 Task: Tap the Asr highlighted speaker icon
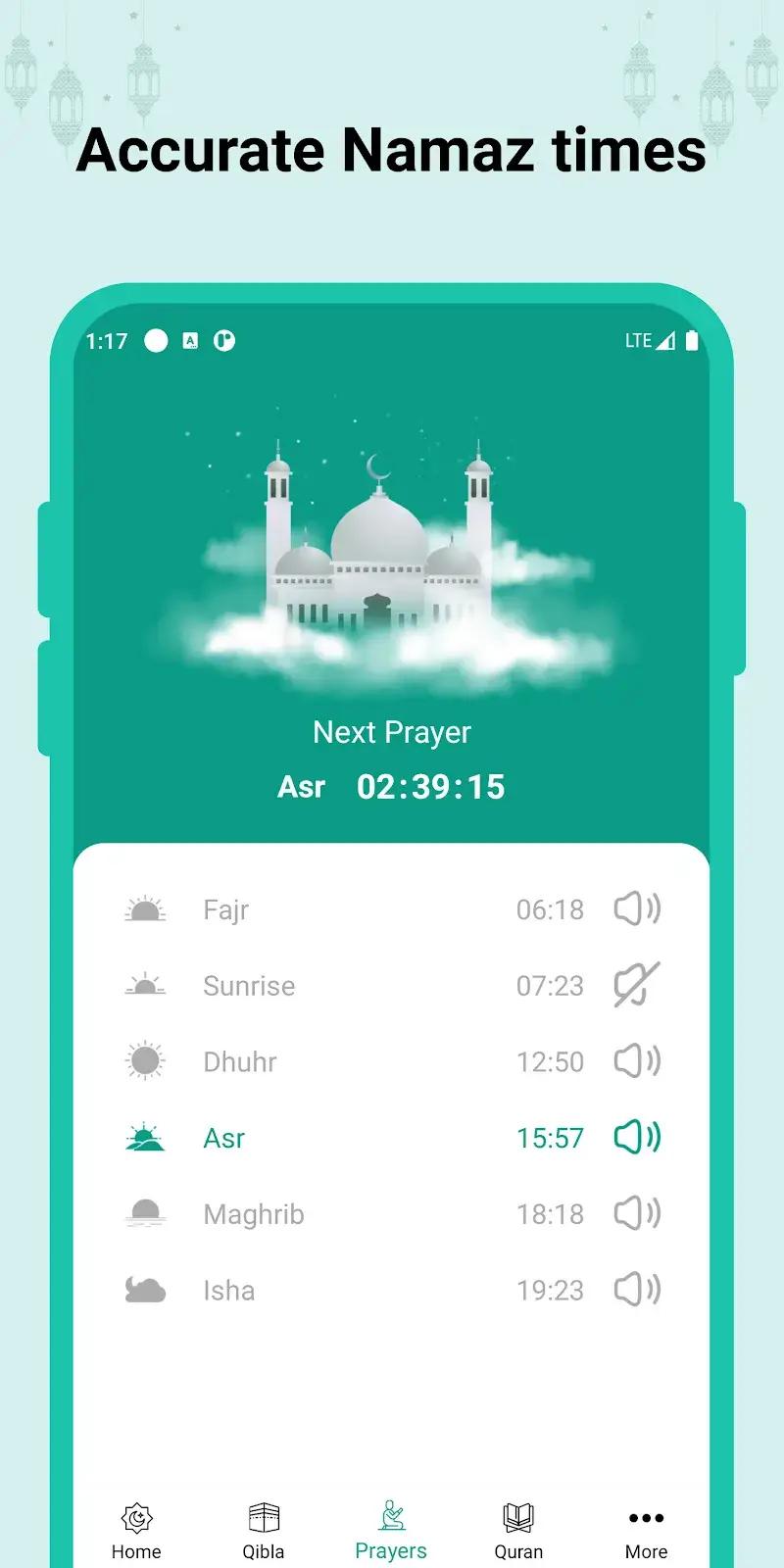[638, 1138]
